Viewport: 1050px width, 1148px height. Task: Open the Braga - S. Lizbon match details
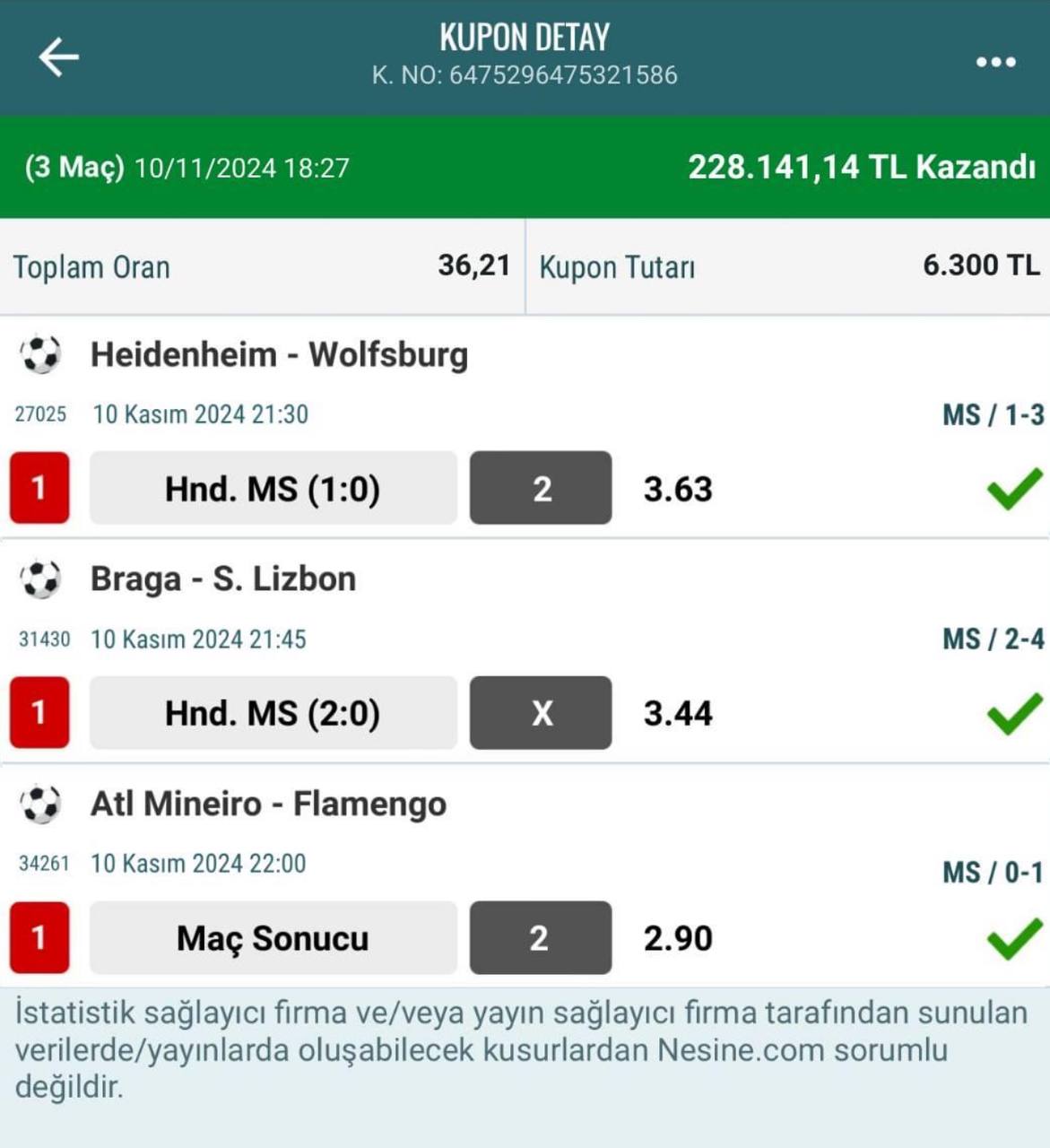pyautogui.click(x=223, y=579)
